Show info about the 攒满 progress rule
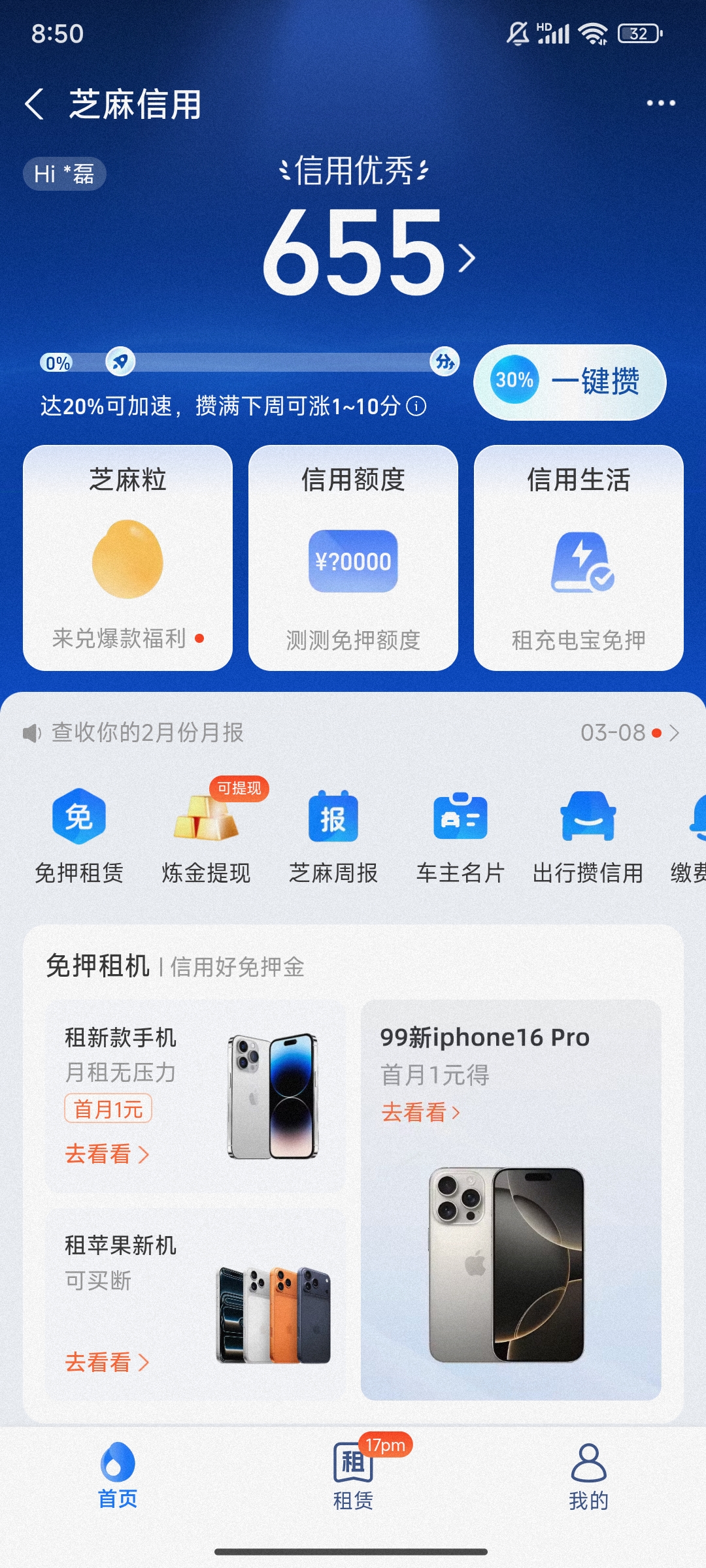The image size is (706, 1568). click(x=416, y=406)
